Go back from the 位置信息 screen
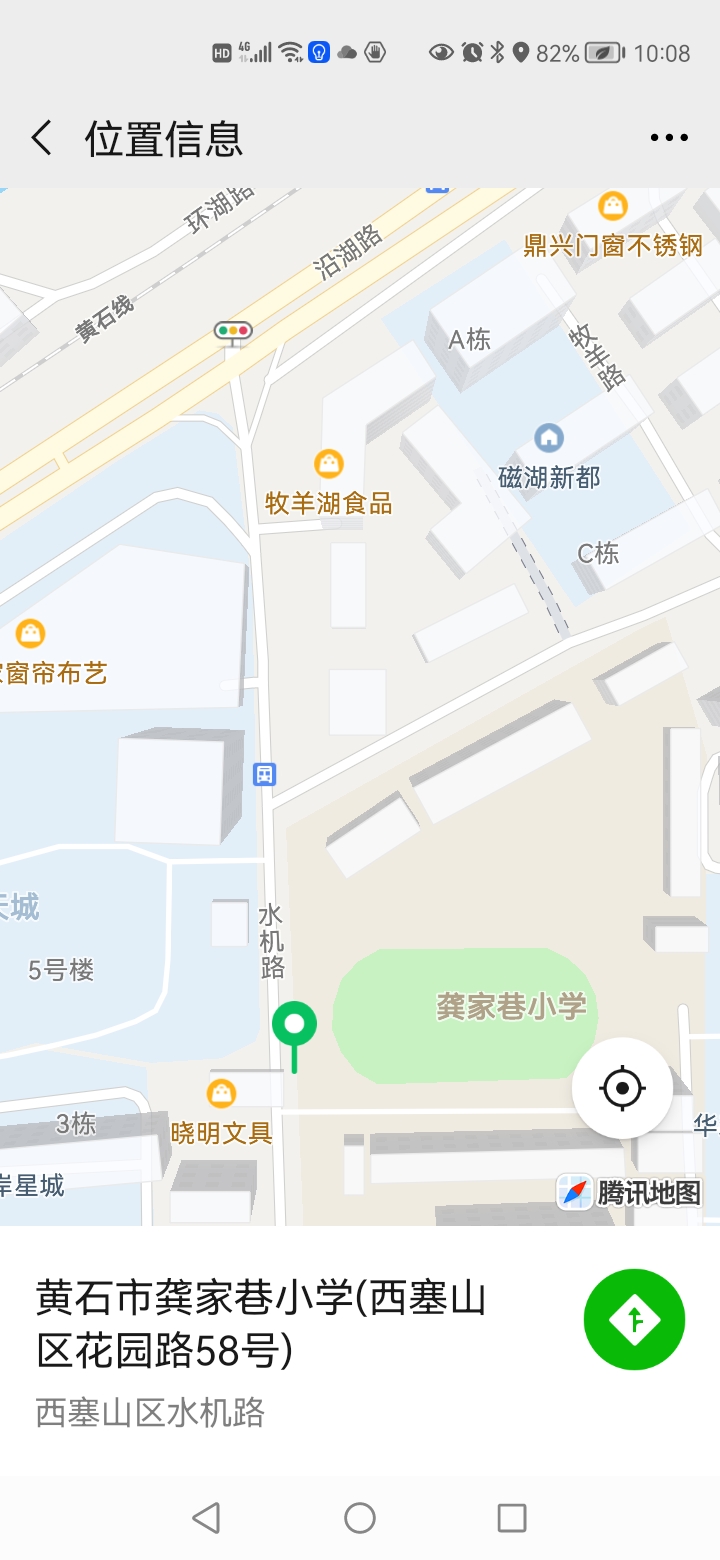 tap(41, 138)
